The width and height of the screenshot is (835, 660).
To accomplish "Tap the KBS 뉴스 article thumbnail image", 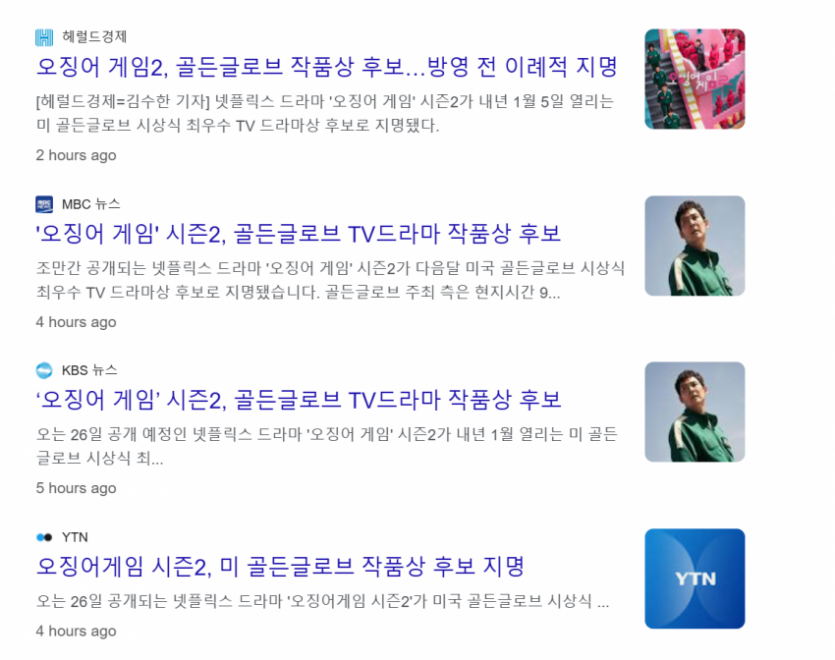I will (694, 412).
